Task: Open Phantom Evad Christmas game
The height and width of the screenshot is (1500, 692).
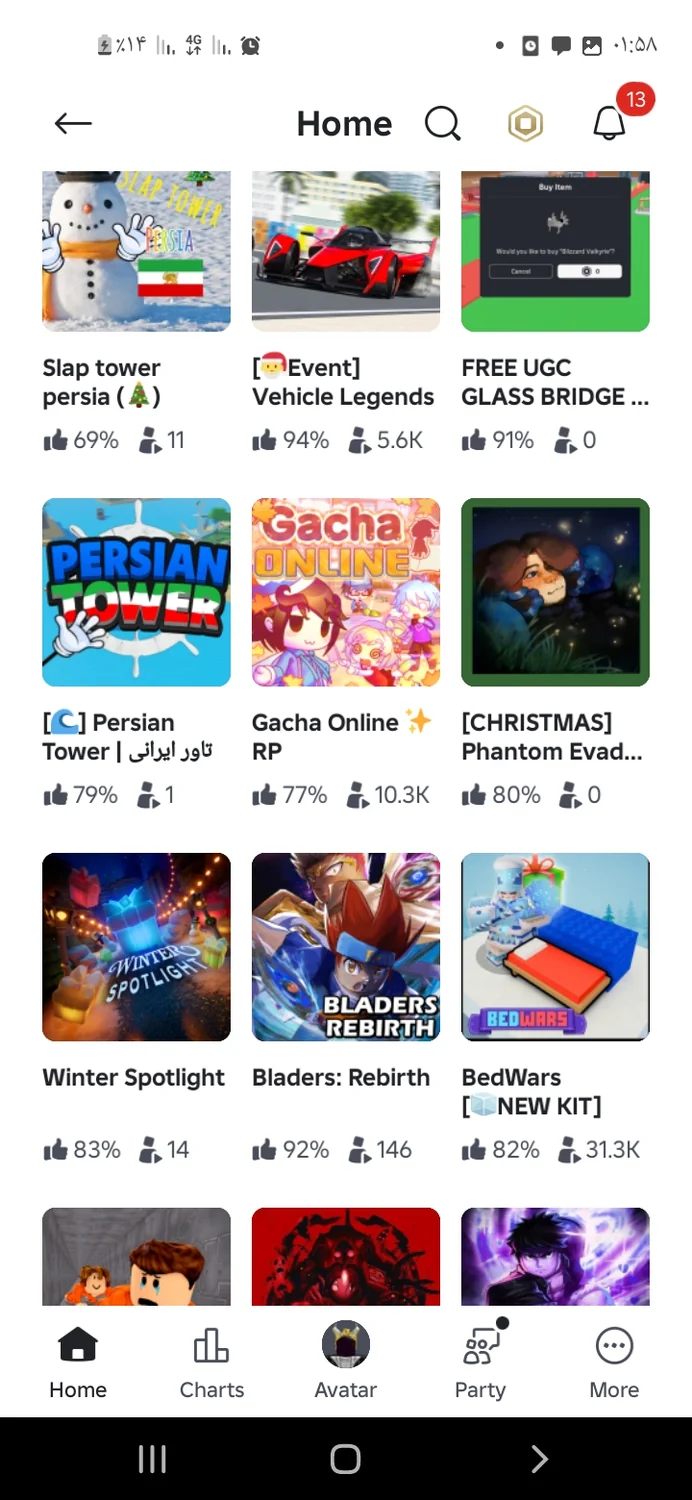Action: point(555,592)
